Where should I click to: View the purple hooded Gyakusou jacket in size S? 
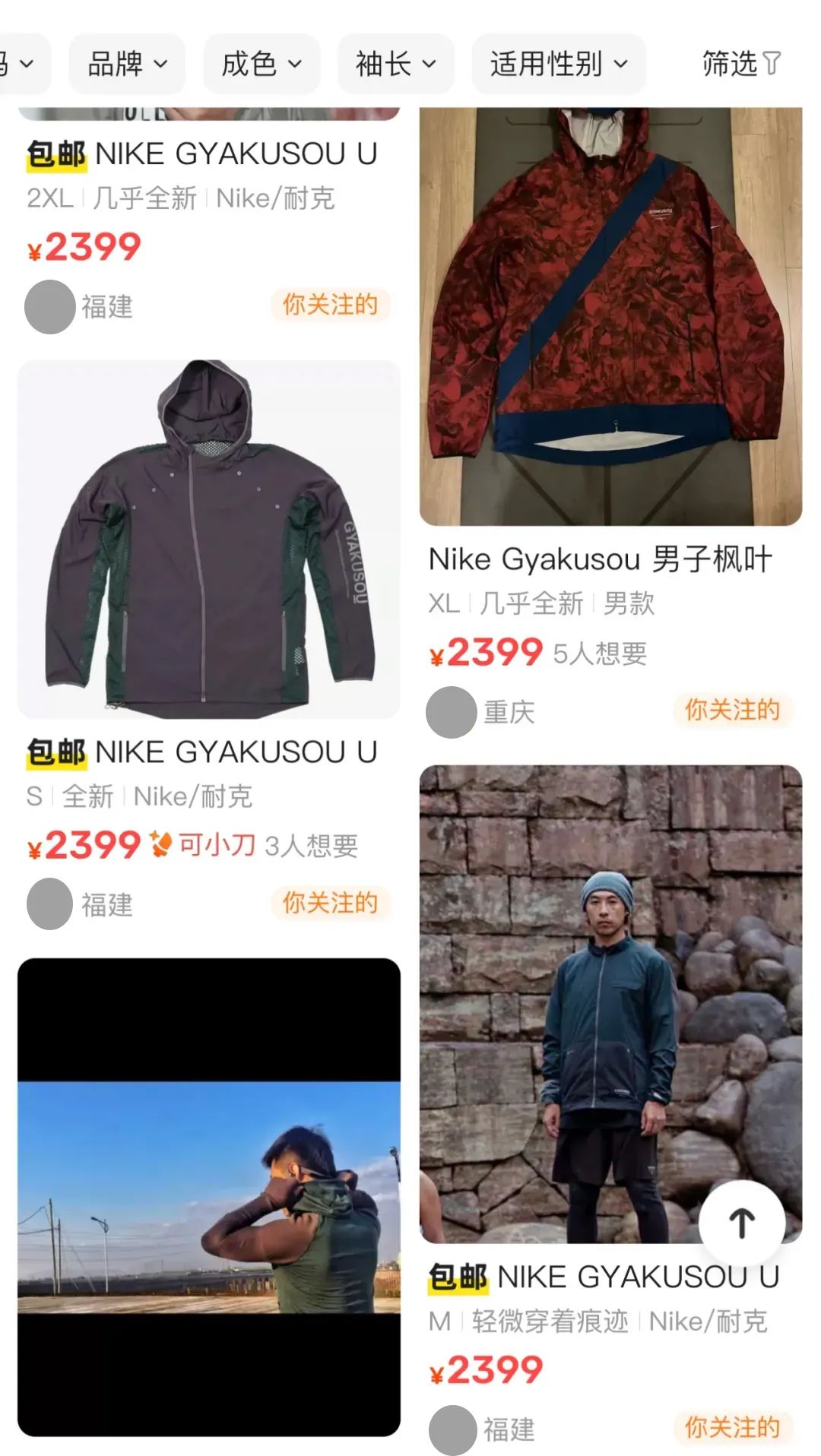point(209,540)
